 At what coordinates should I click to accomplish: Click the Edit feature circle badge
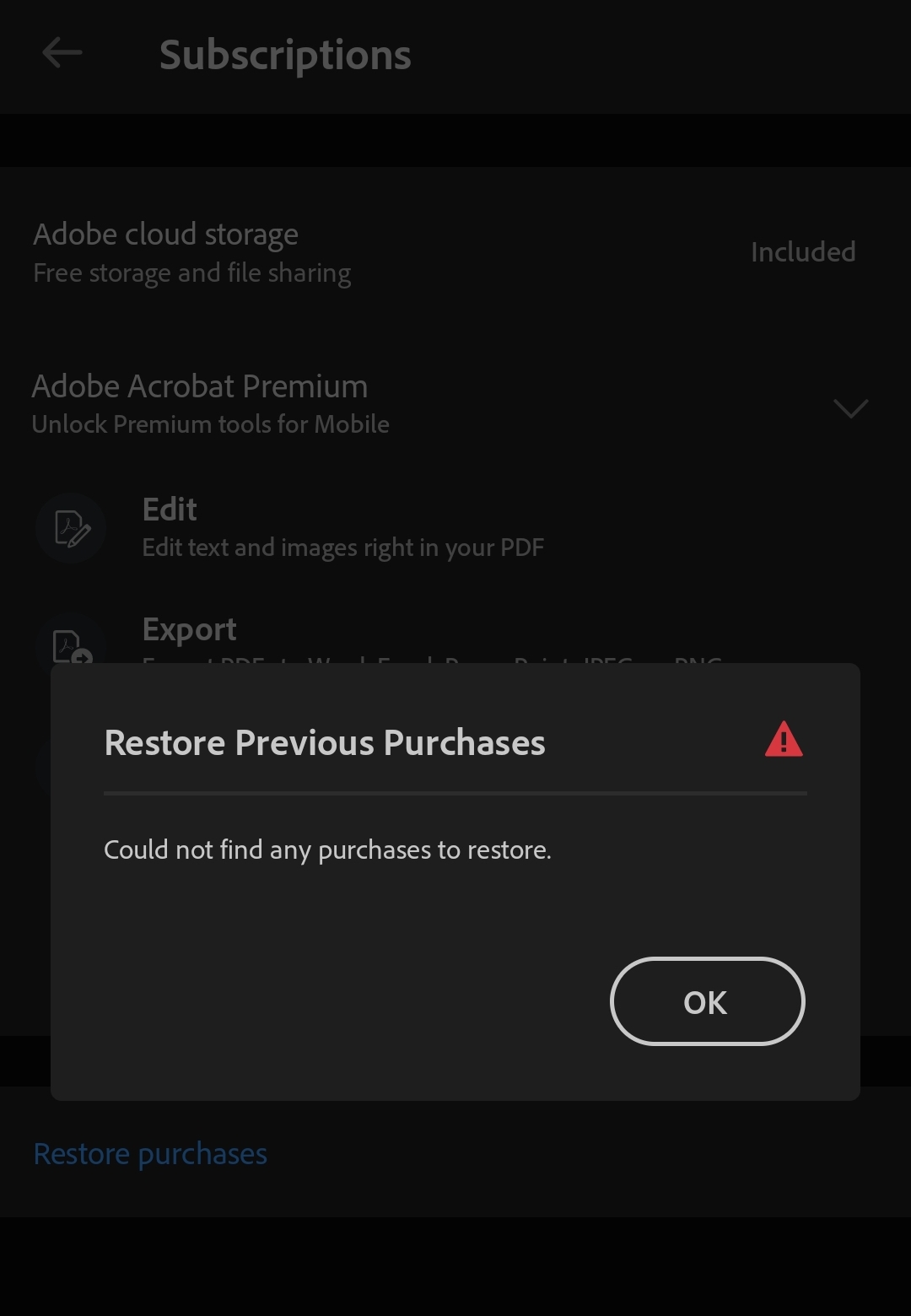click(70, 527)
